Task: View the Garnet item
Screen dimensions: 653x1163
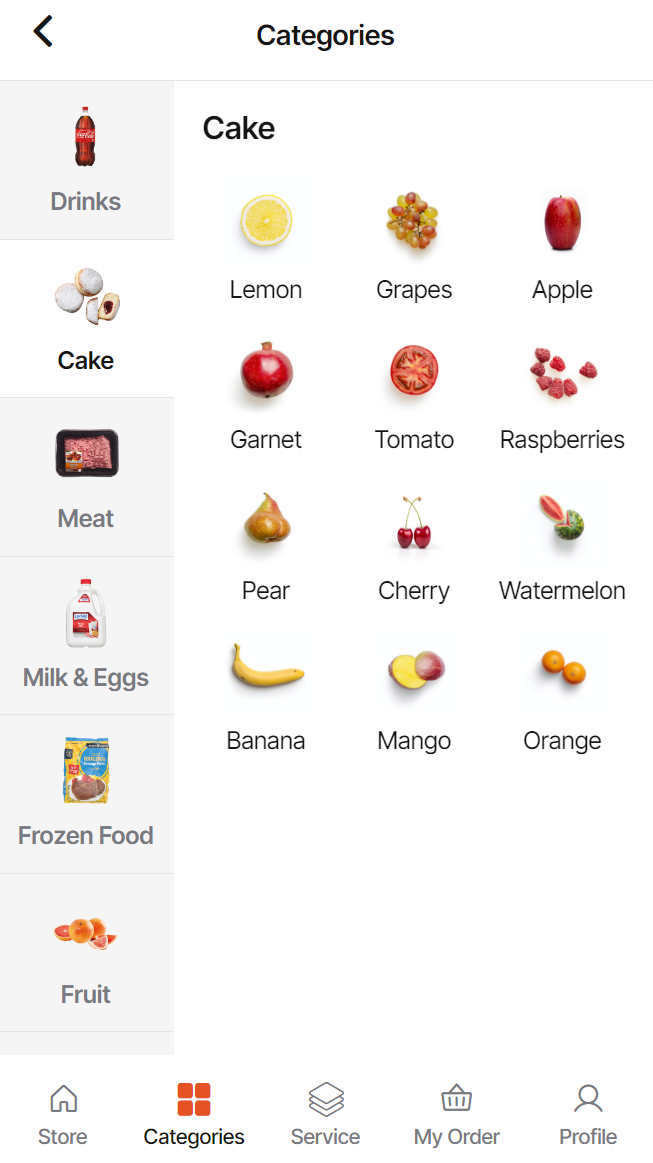Action: click(266, 397)
